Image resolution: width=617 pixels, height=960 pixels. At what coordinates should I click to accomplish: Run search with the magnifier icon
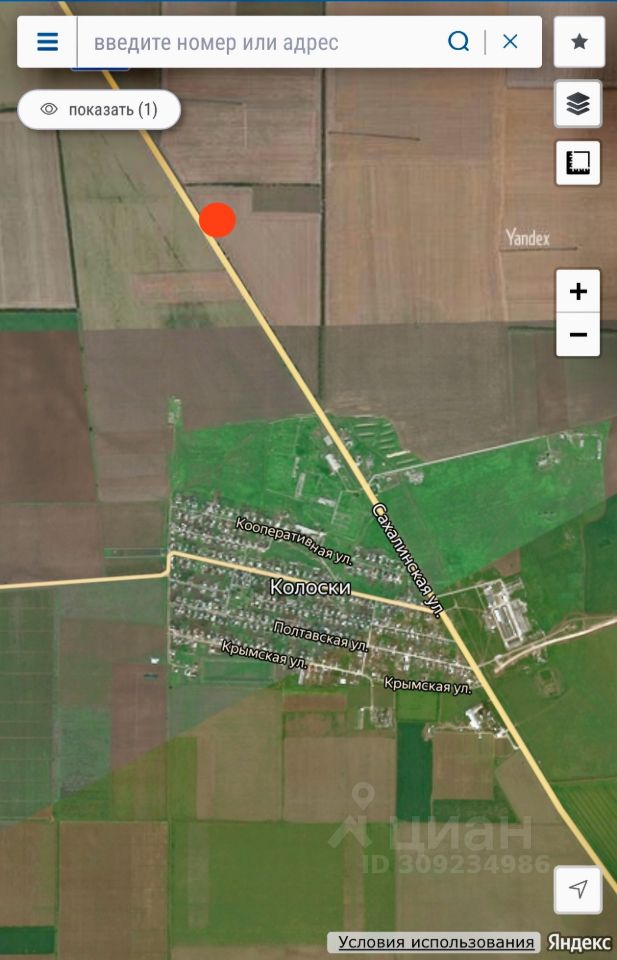coord(458,42)
